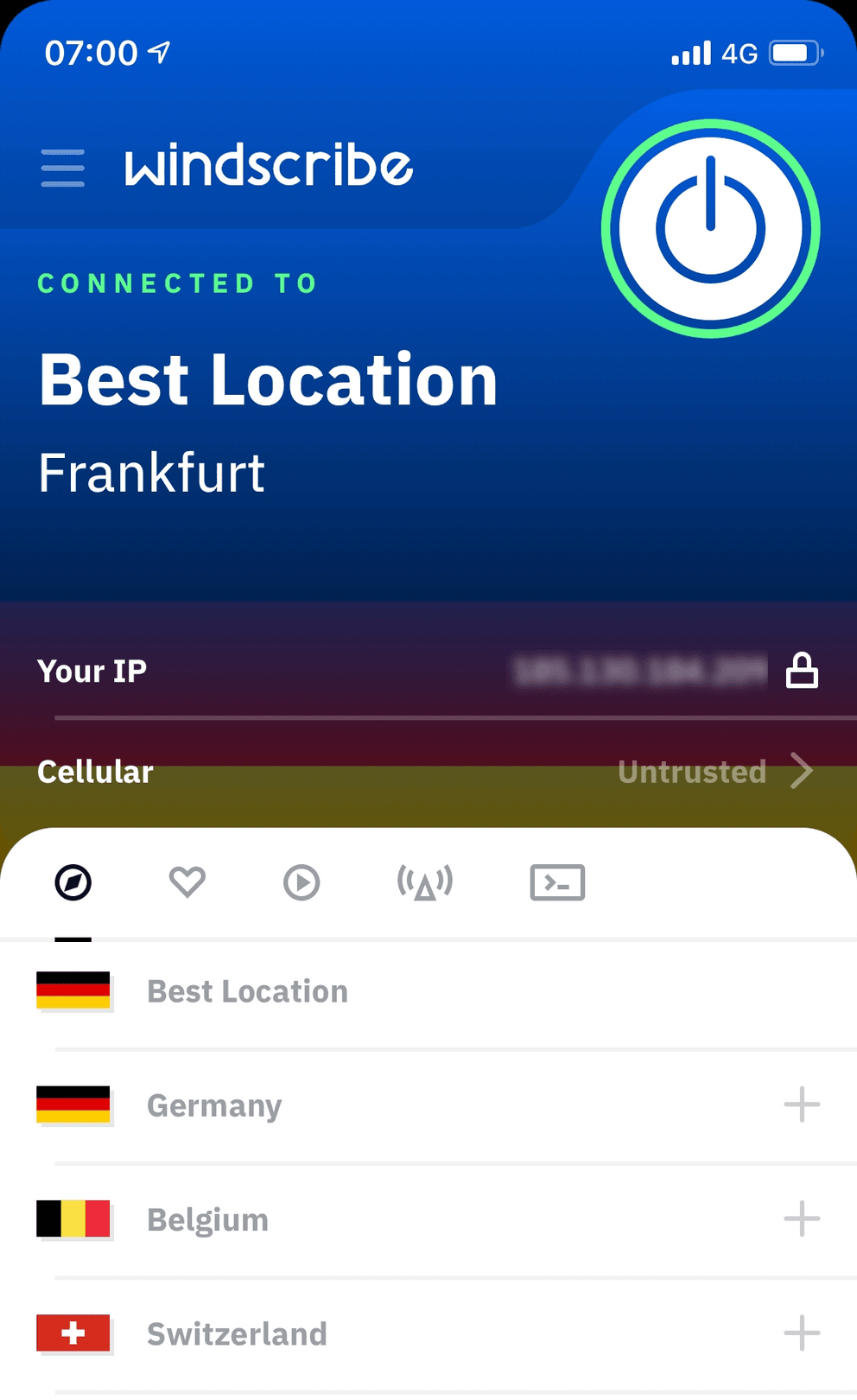Click the IP lock icon
The height and width of the screenshot is (1400, 857).
802,670
